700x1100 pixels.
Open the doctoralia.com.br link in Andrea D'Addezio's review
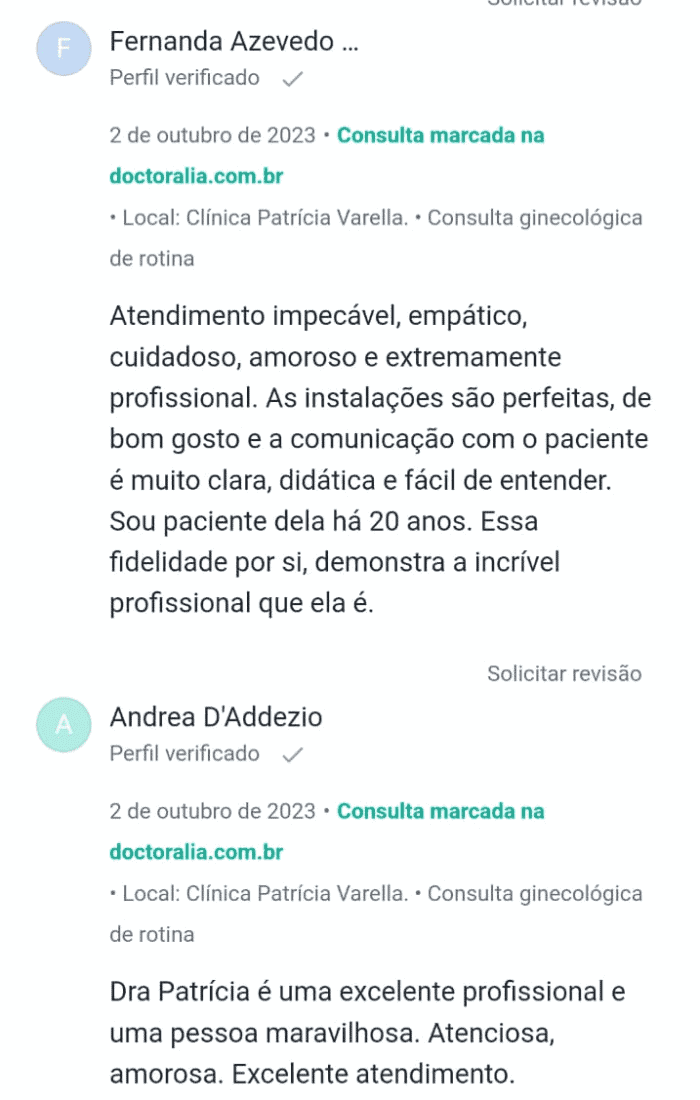(196, 852)
